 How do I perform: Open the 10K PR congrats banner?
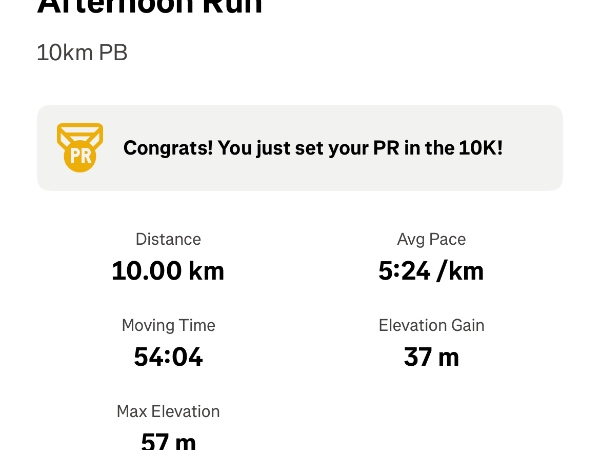click(x=300, y=148)
